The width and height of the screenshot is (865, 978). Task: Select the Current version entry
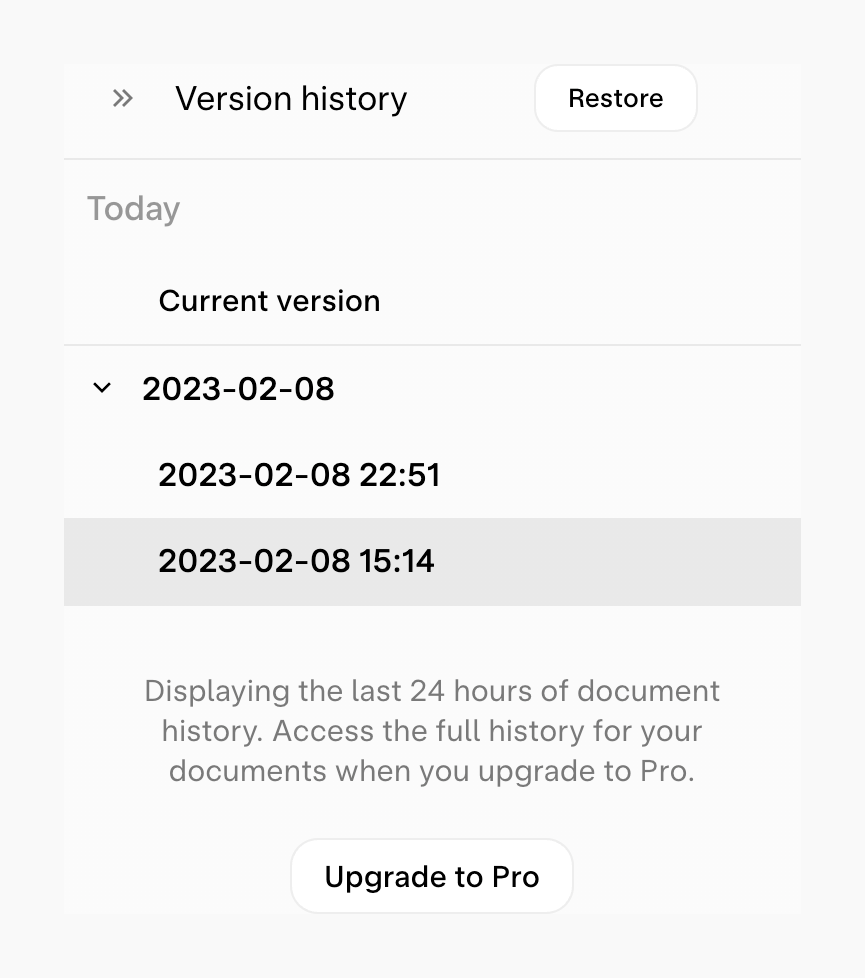tap(269, 300)
